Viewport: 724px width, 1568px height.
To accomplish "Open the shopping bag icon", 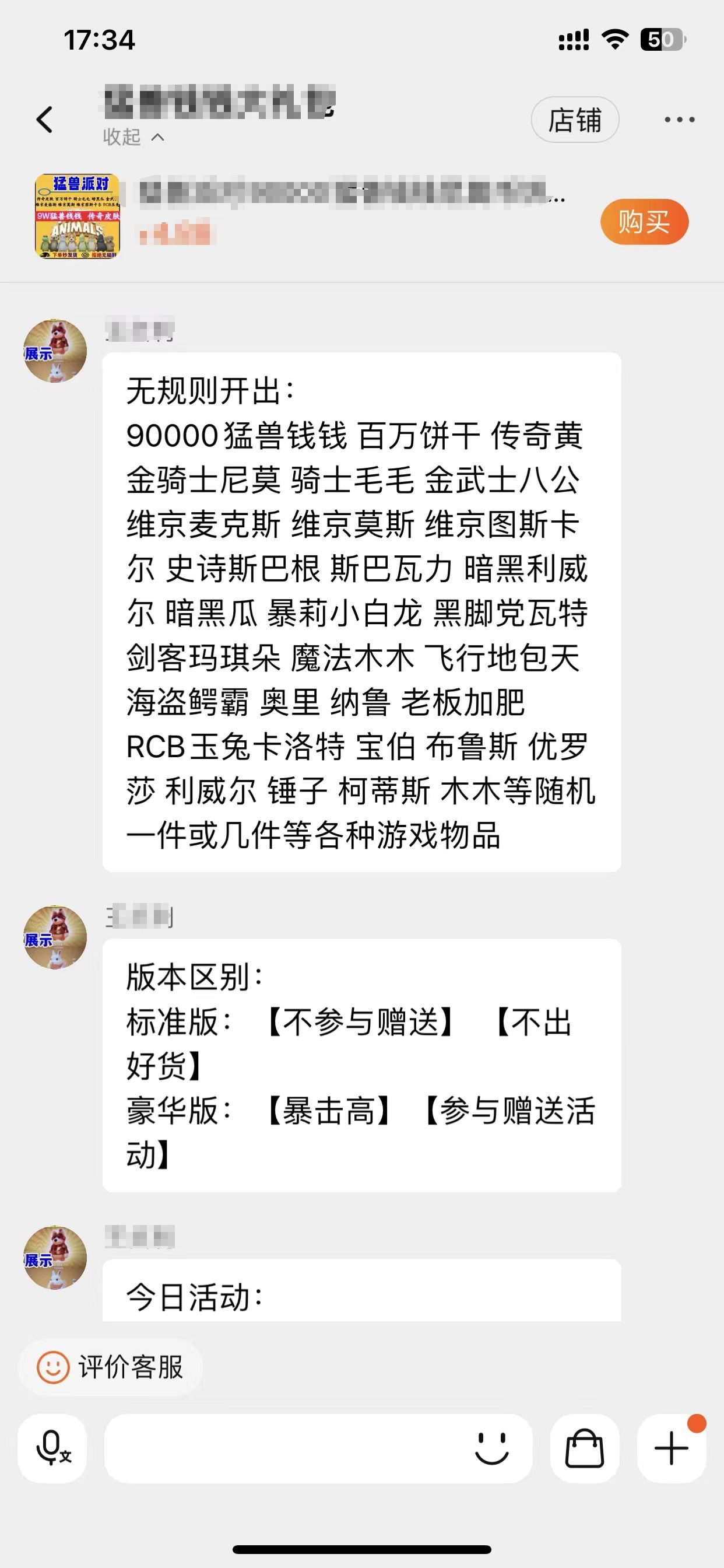I will click(584, 1448).
